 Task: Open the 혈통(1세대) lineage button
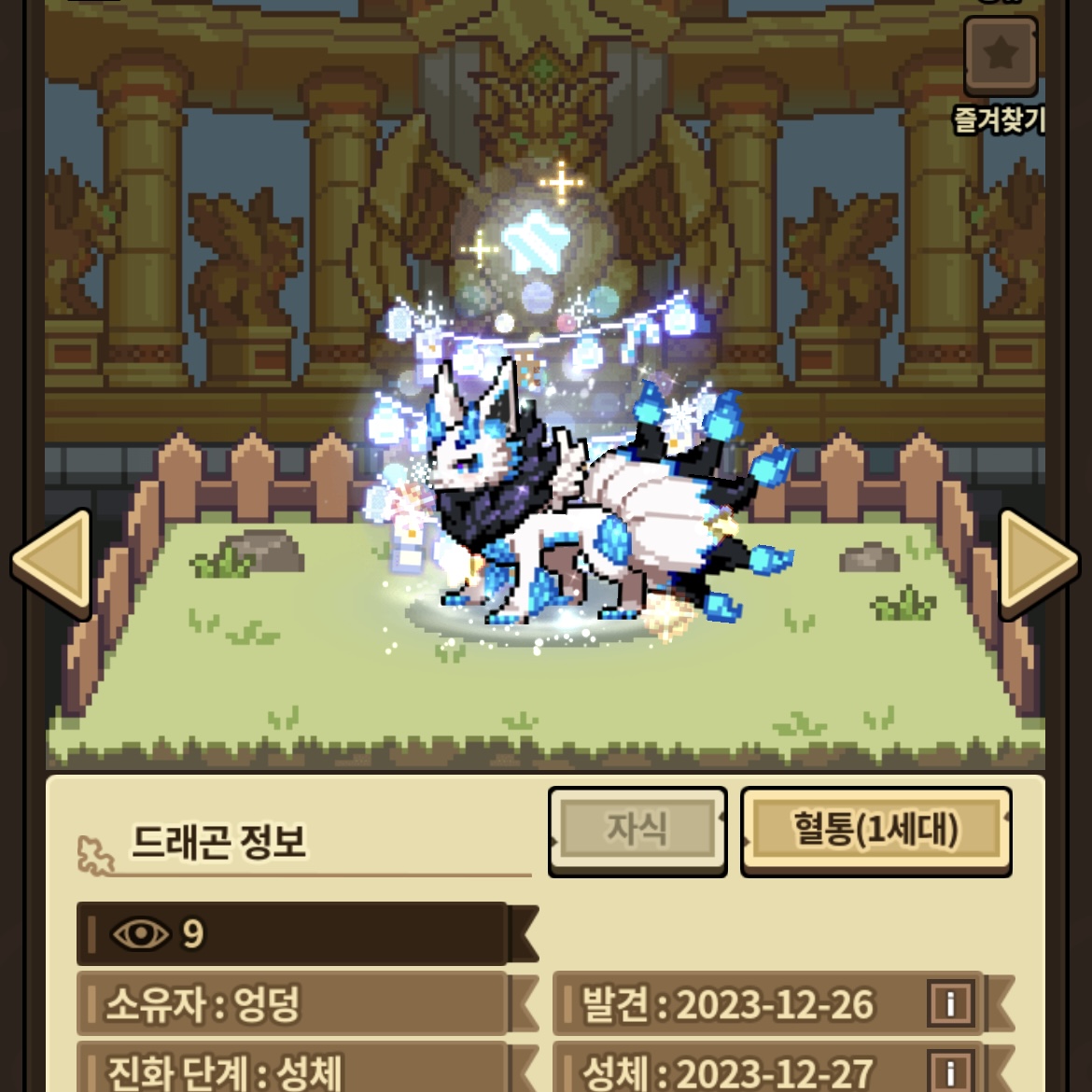pos(875,831)
